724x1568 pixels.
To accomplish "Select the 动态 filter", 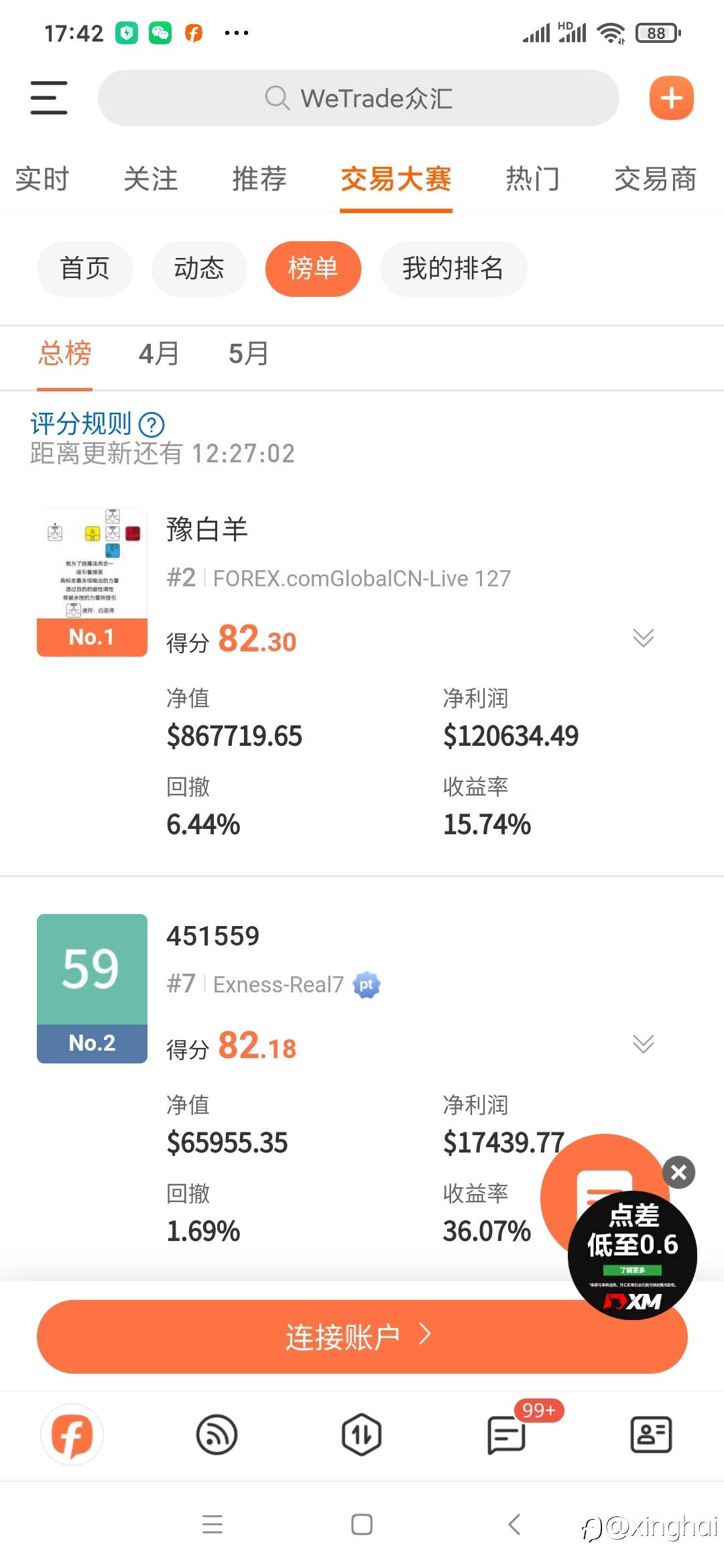I will [199, 269].
